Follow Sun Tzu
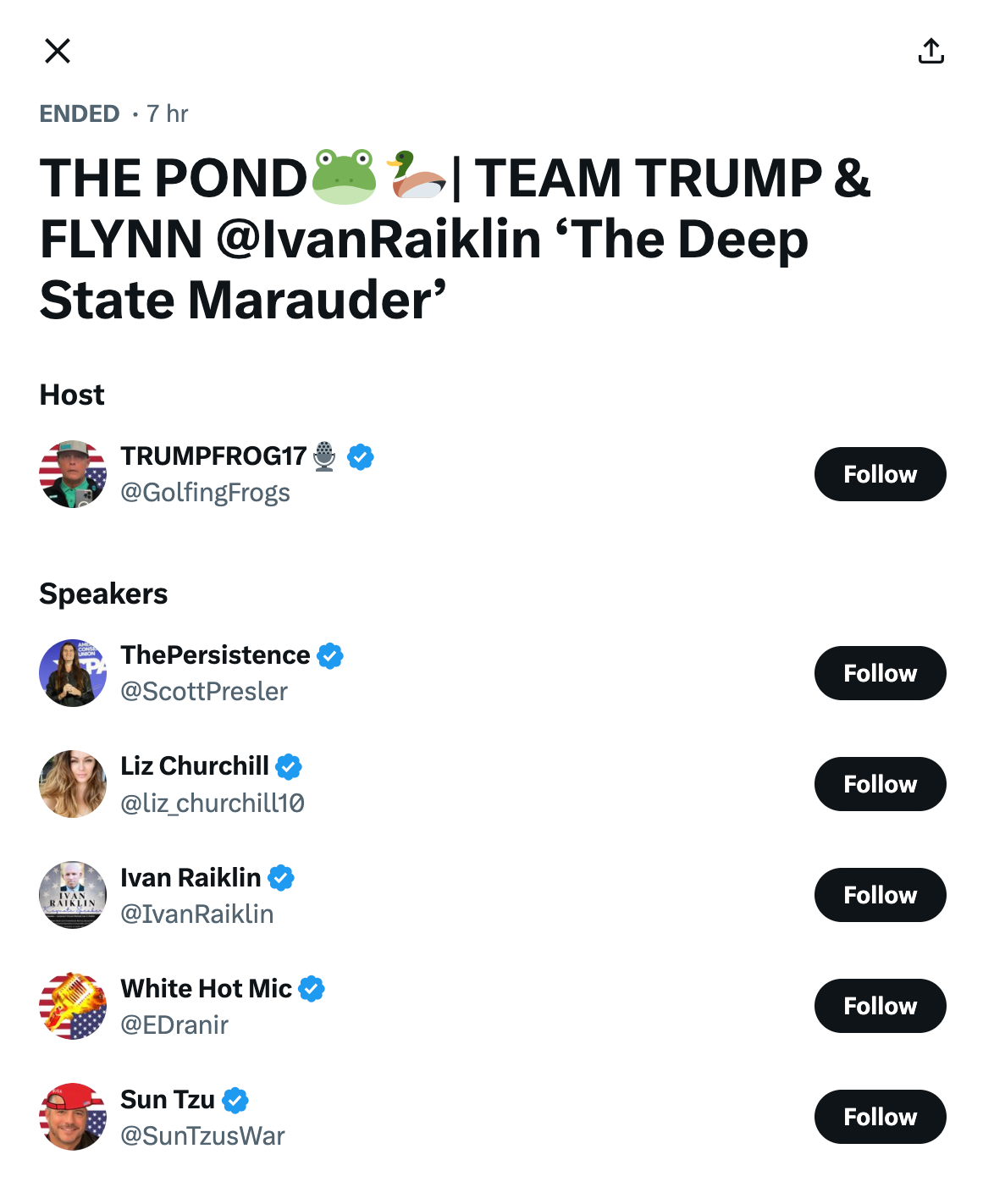 click(880, 1117)
